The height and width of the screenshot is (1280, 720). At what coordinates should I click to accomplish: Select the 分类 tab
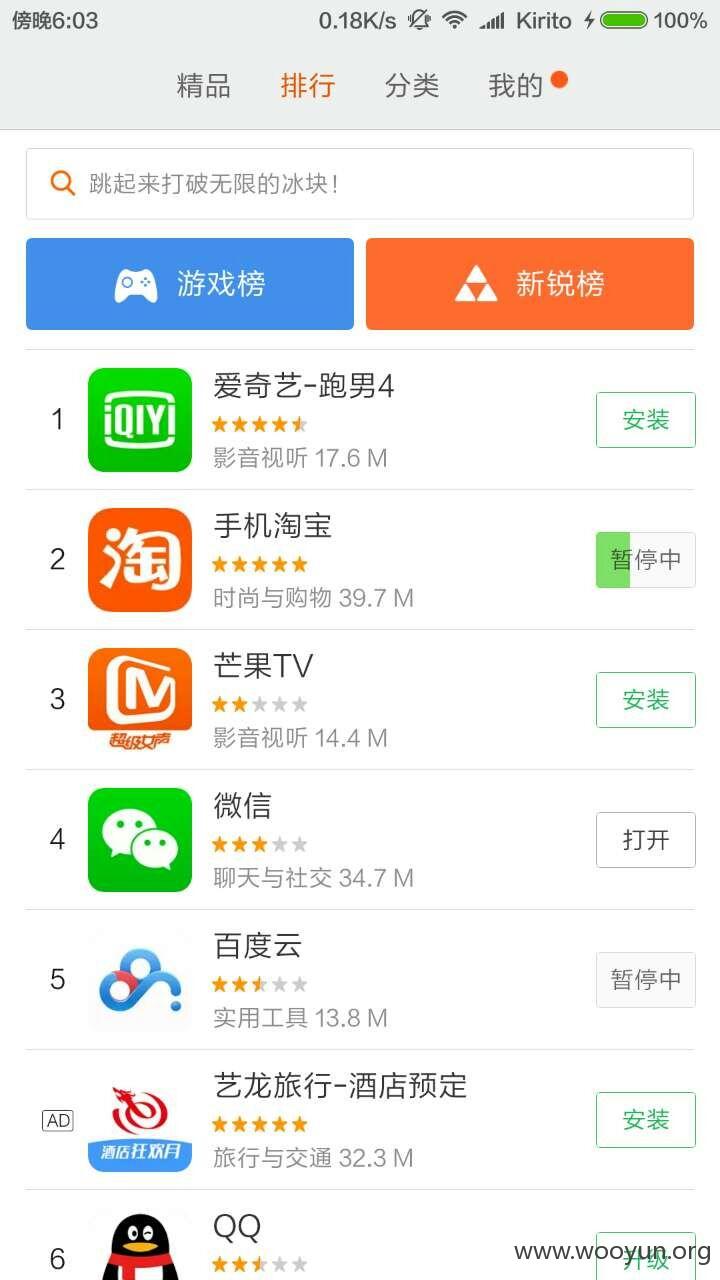click(412, 86)
